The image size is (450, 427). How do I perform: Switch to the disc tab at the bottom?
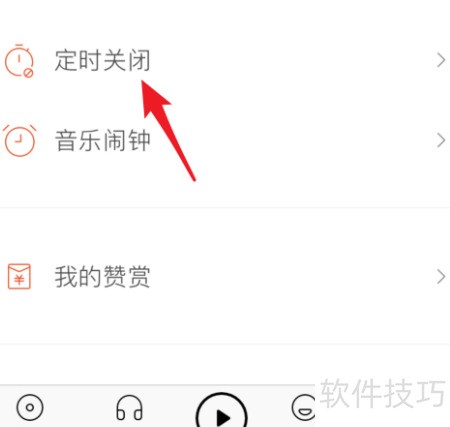point(30,408)
